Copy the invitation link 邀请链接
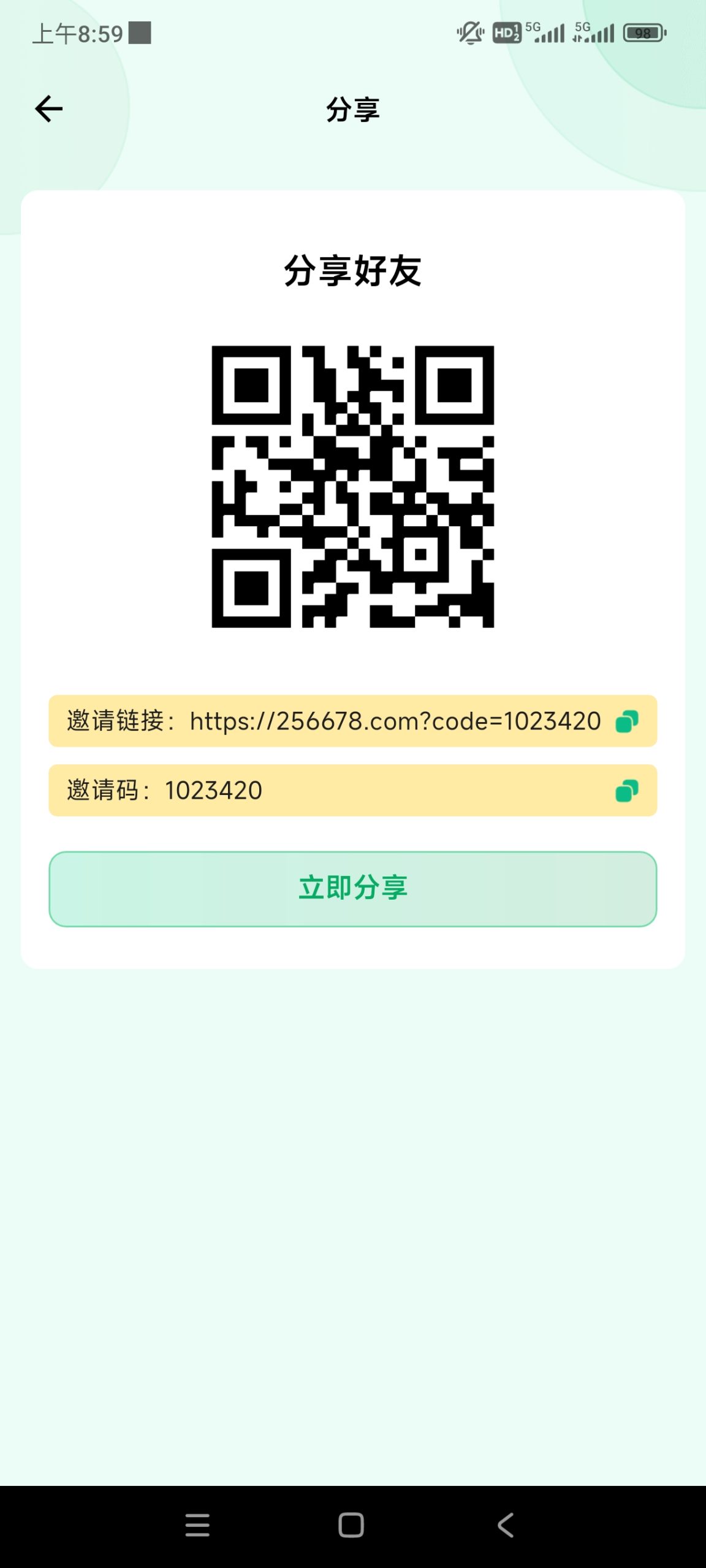The width and height of the screenshot is (706, 1568). click(626, 722)
